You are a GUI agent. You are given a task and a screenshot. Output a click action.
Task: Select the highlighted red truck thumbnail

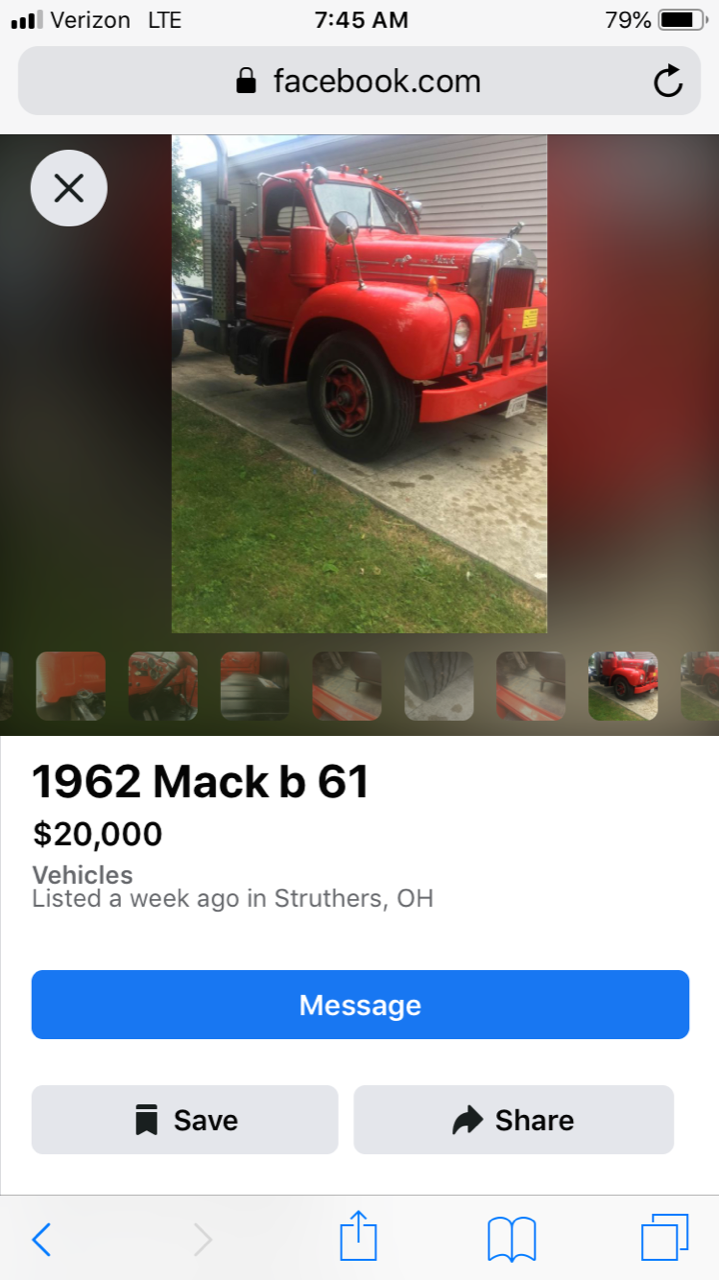tap(623, 686)
